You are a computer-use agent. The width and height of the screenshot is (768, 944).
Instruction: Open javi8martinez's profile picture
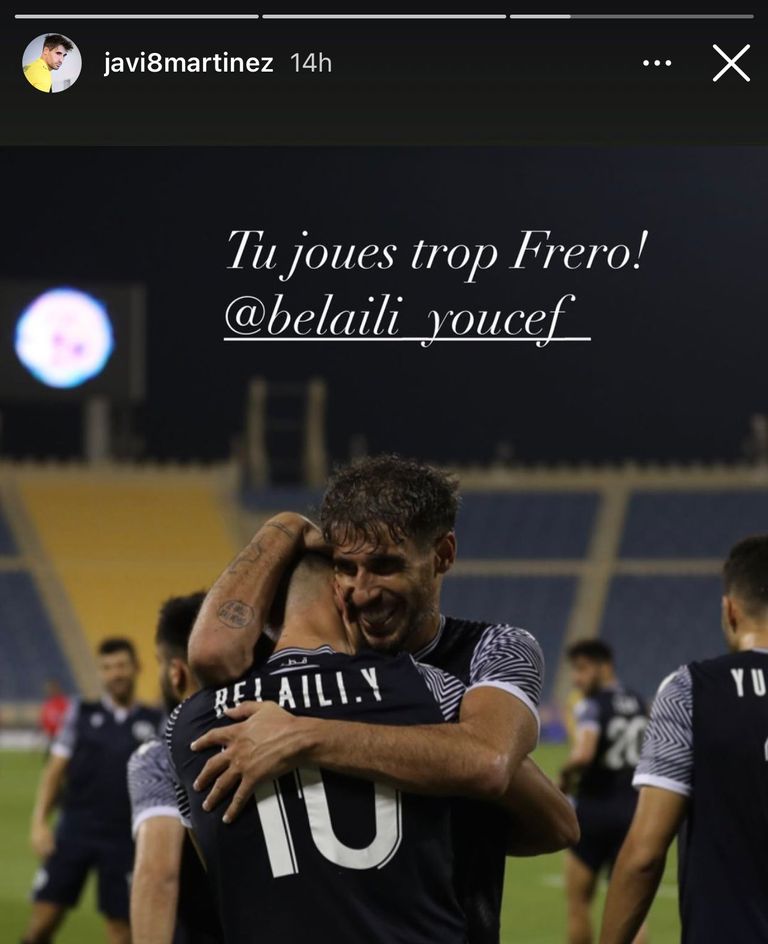(x=52, y=63)
